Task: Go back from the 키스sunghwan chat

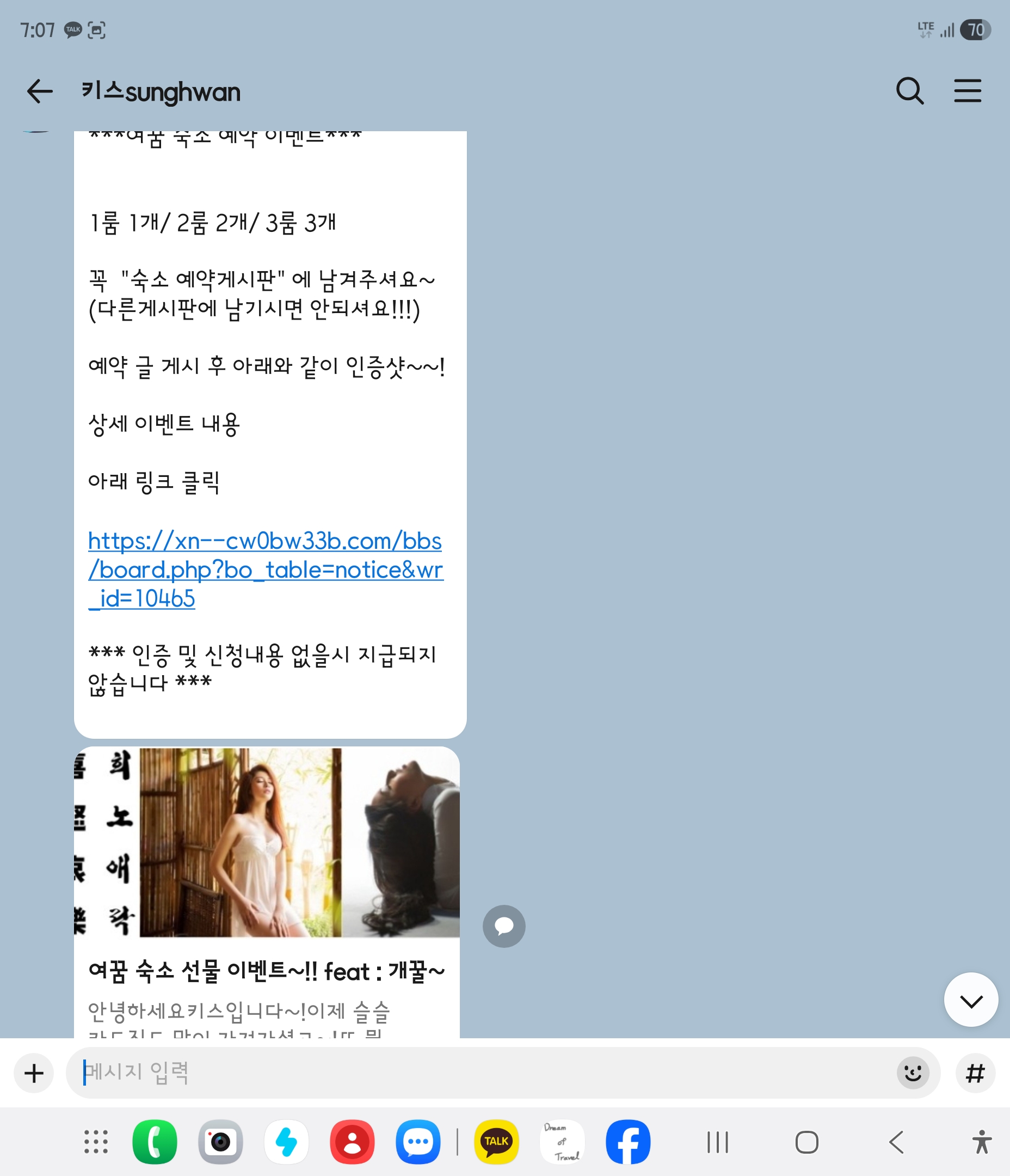Action: coord(40,91)
